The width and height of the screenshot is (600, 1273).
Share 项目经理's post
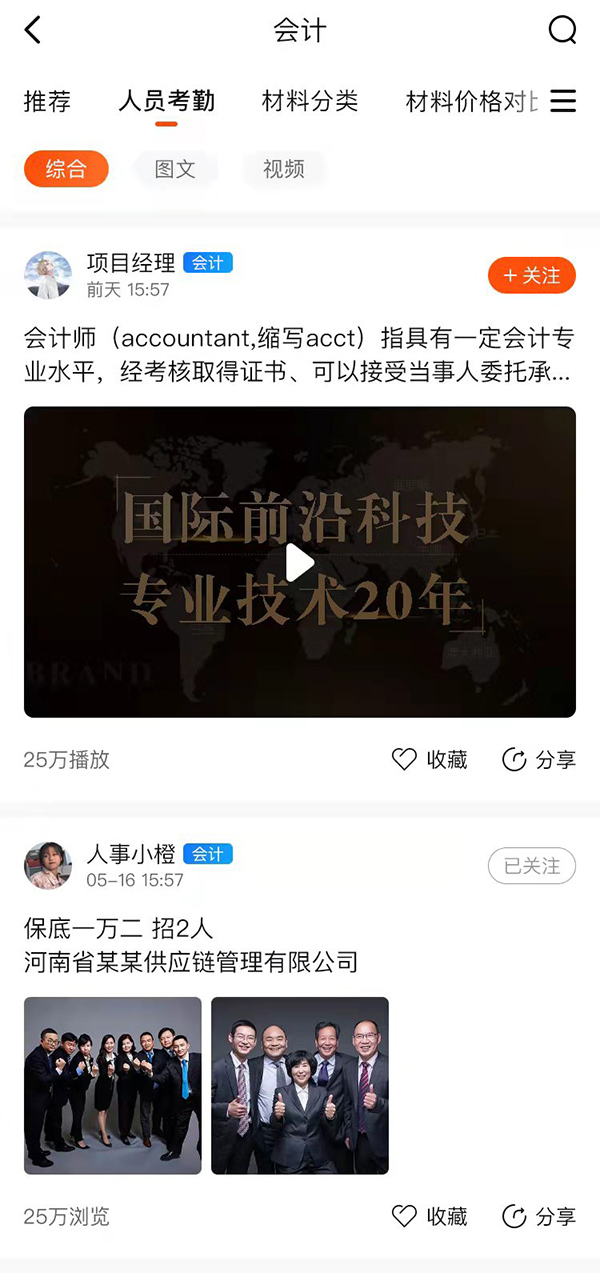[539, 760]
